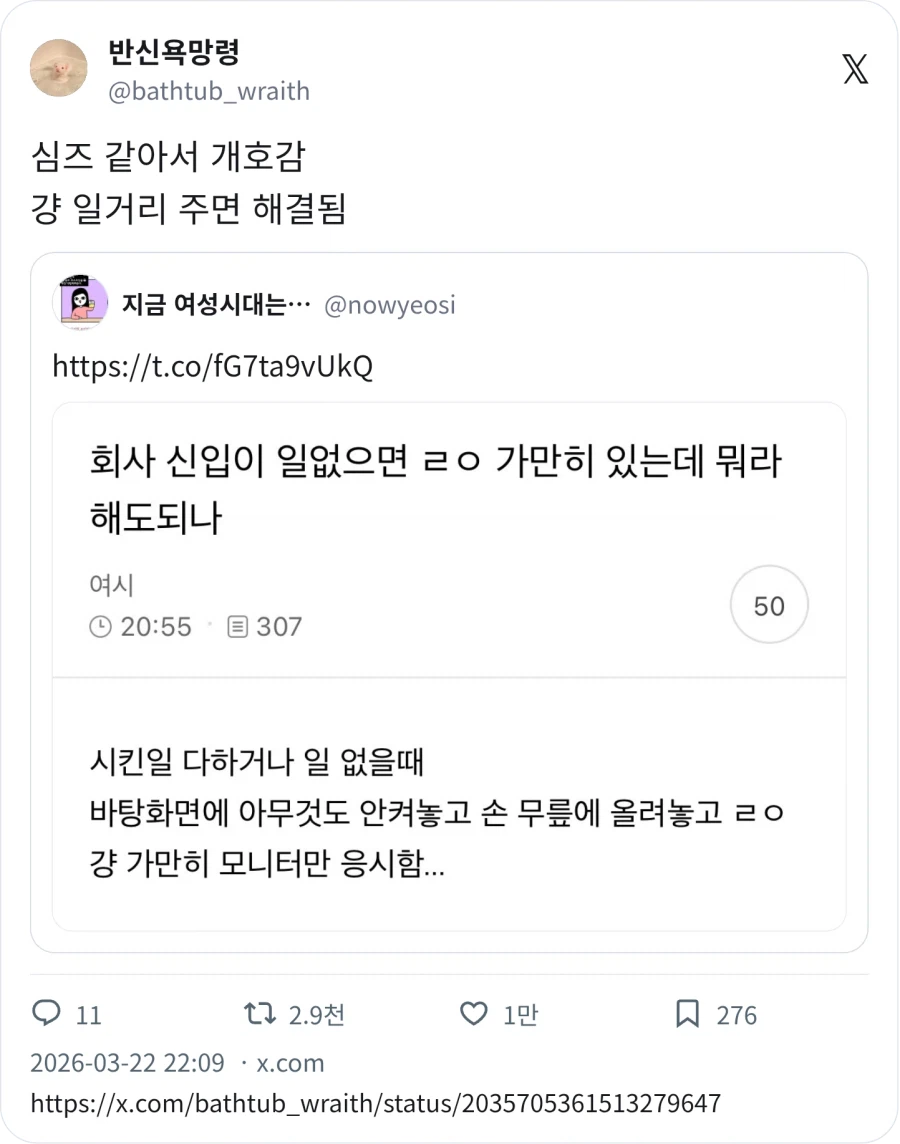The height and width of the screenshot is (1144, 900).
Task: Open the full status URL at the bottom
Action: coord(378,1104)
